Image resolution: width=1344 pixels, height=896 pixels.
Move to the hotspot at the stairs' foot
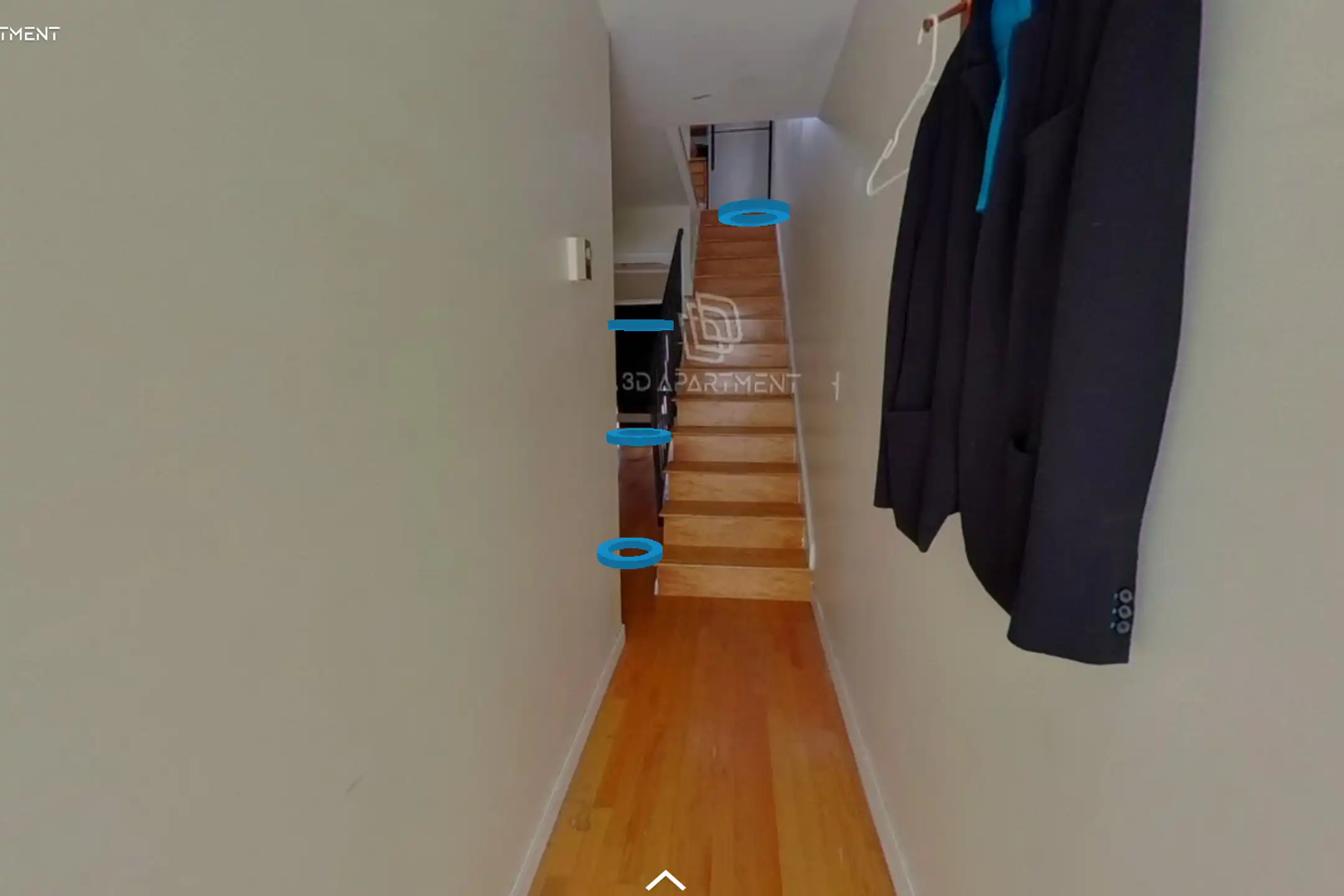(630, 553)
